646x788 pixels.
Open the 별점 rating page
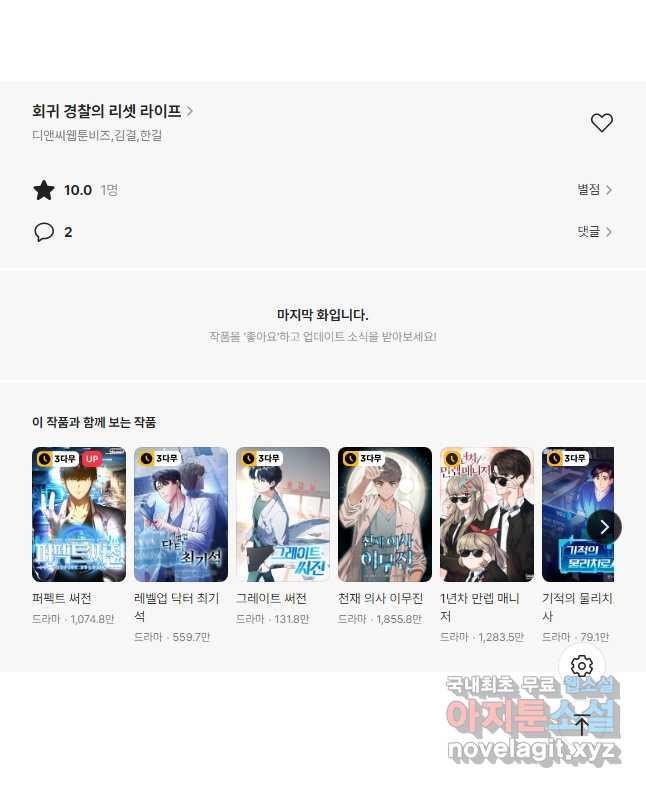[x=594, y=190]
